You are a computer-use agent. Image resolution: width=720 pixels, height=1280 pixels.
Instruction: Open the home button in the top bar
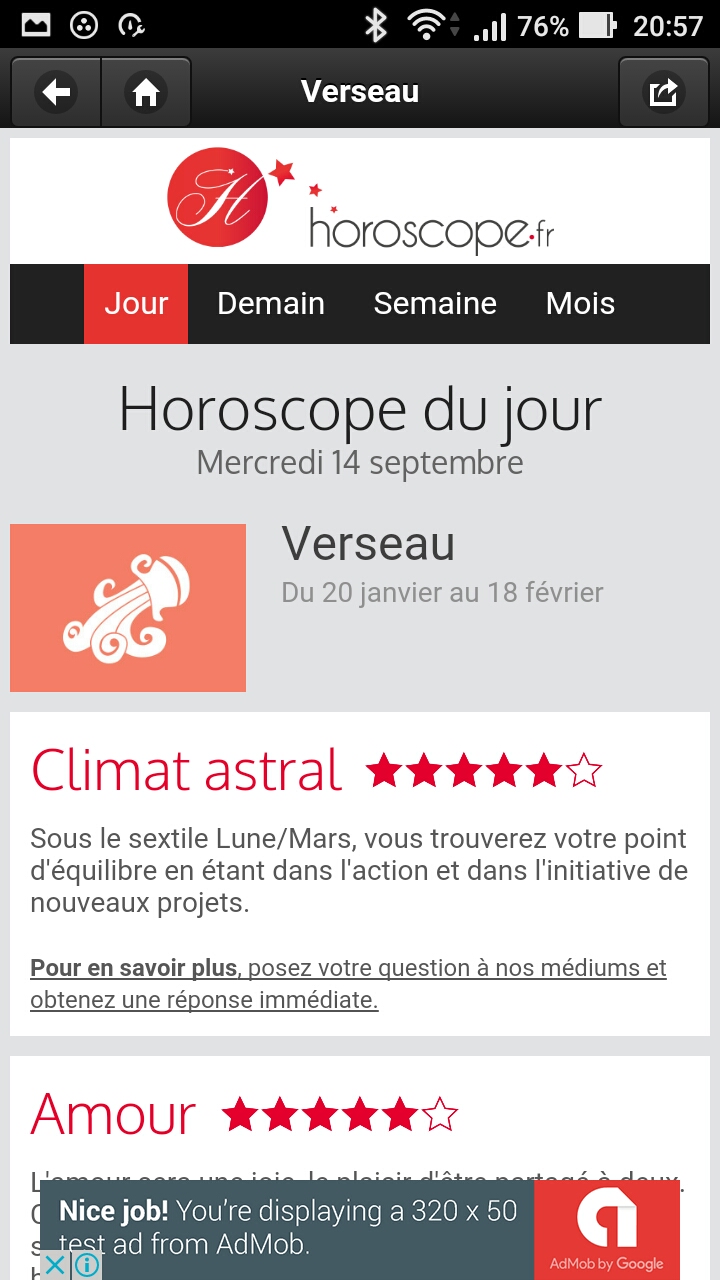click(146, 93)
